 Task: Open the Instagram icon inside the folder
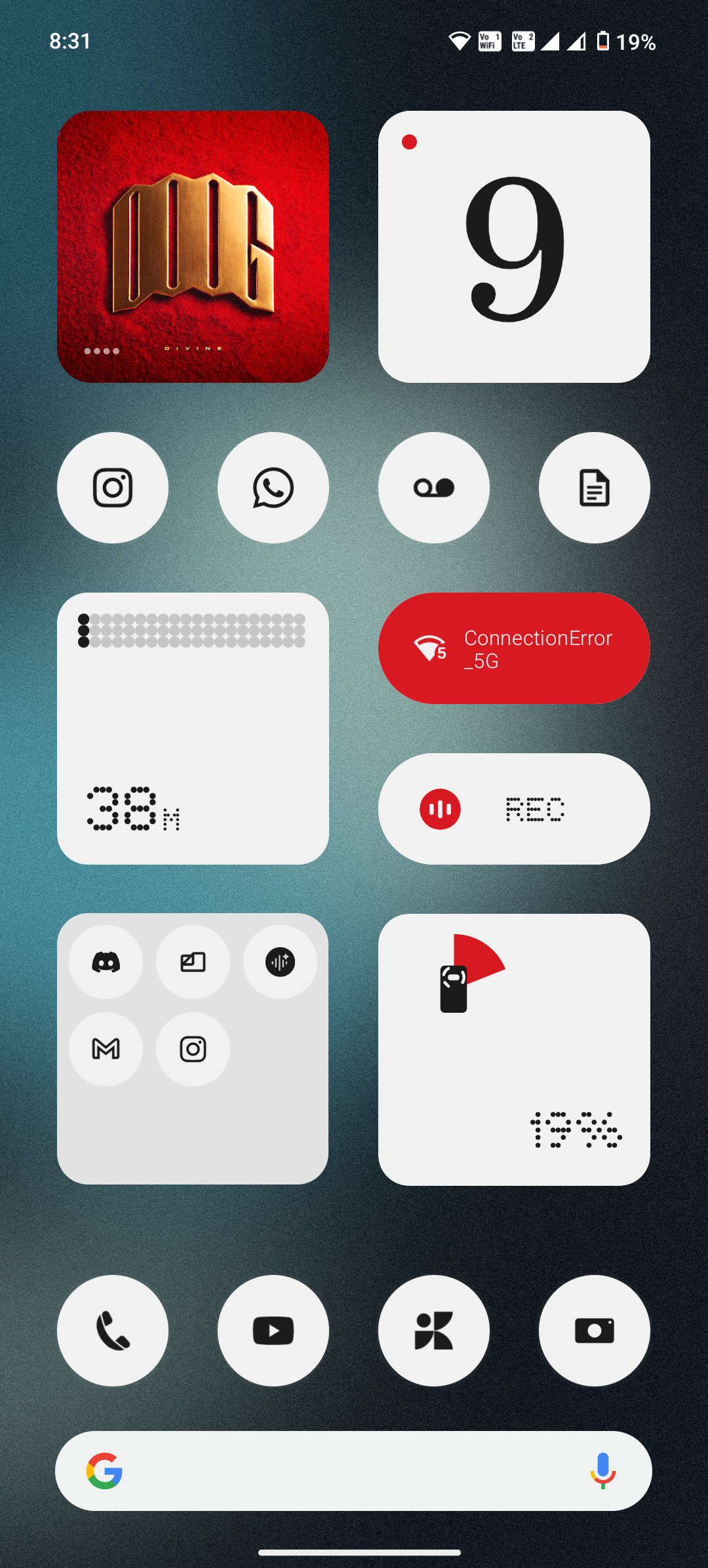click(193, 1049)
